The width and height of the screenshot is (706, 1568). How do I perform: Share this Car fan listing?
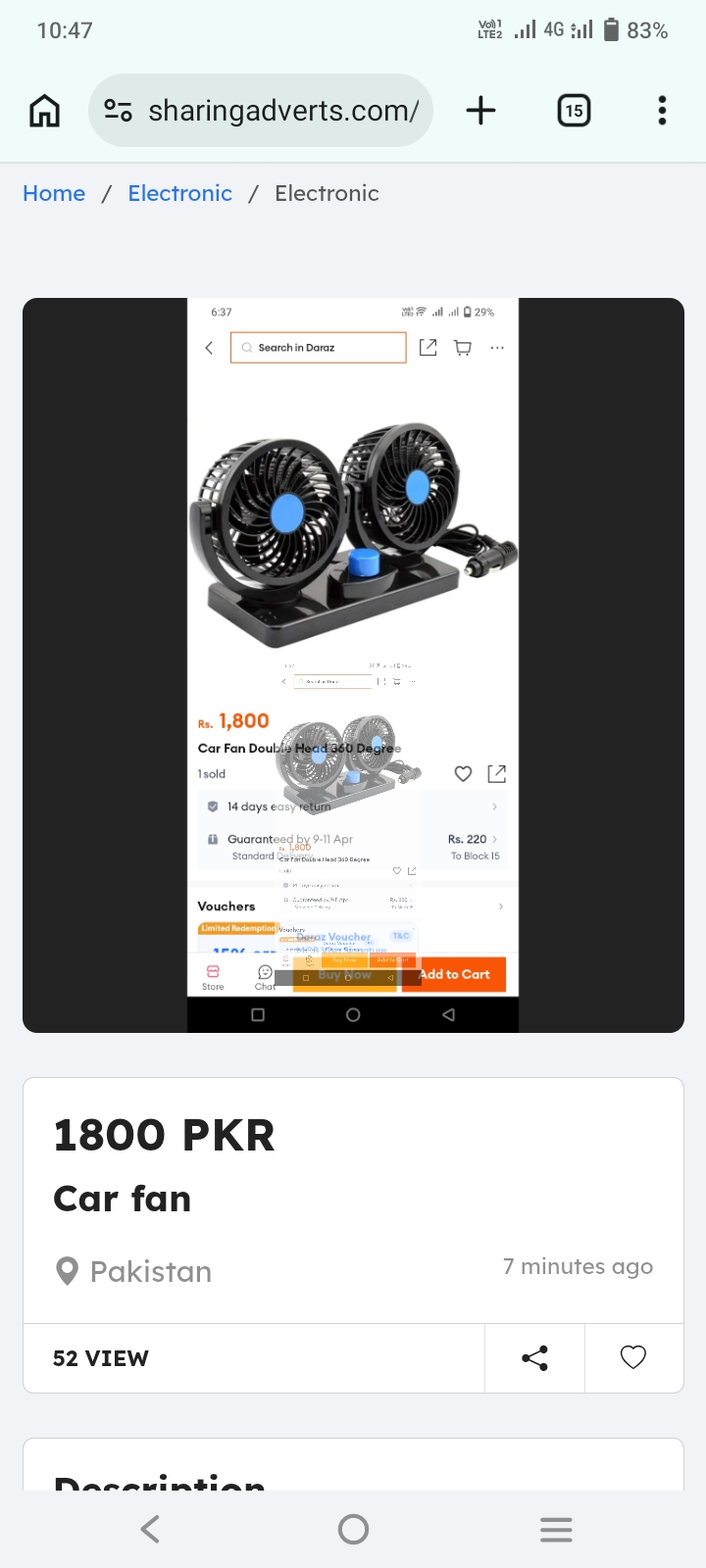pos(534,1357)
